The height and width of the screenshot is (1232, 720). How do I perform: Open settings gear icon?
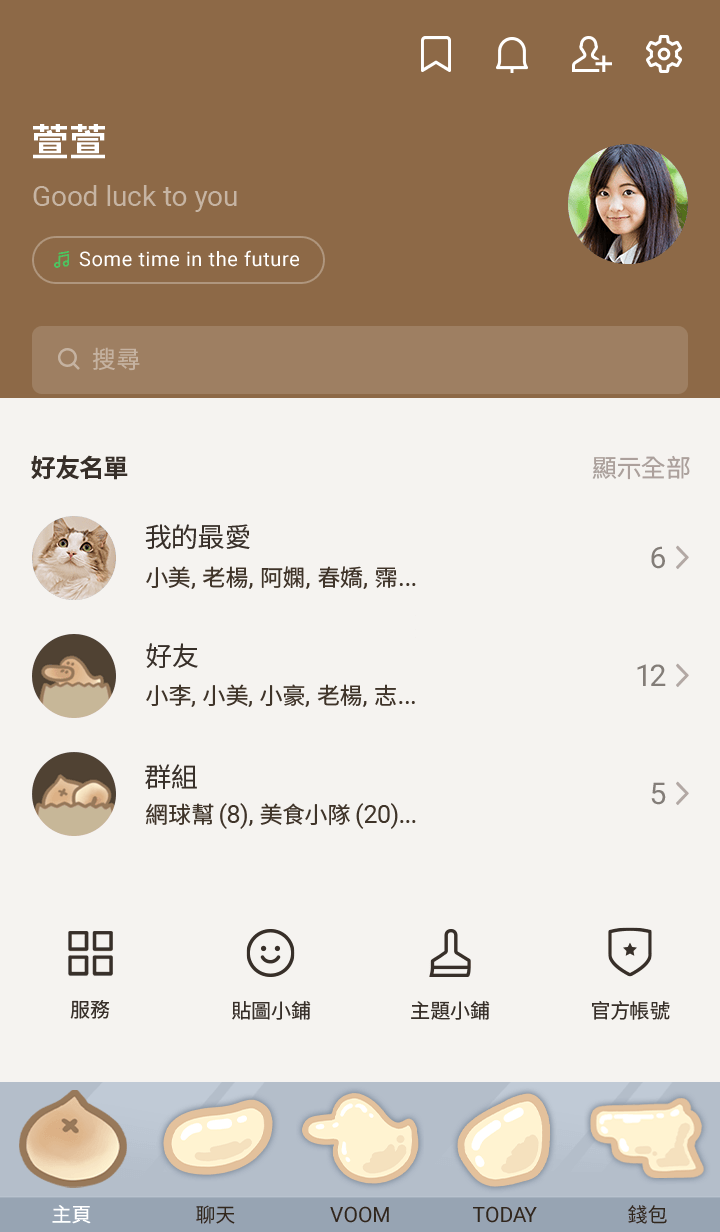click(x=664, y=55)
